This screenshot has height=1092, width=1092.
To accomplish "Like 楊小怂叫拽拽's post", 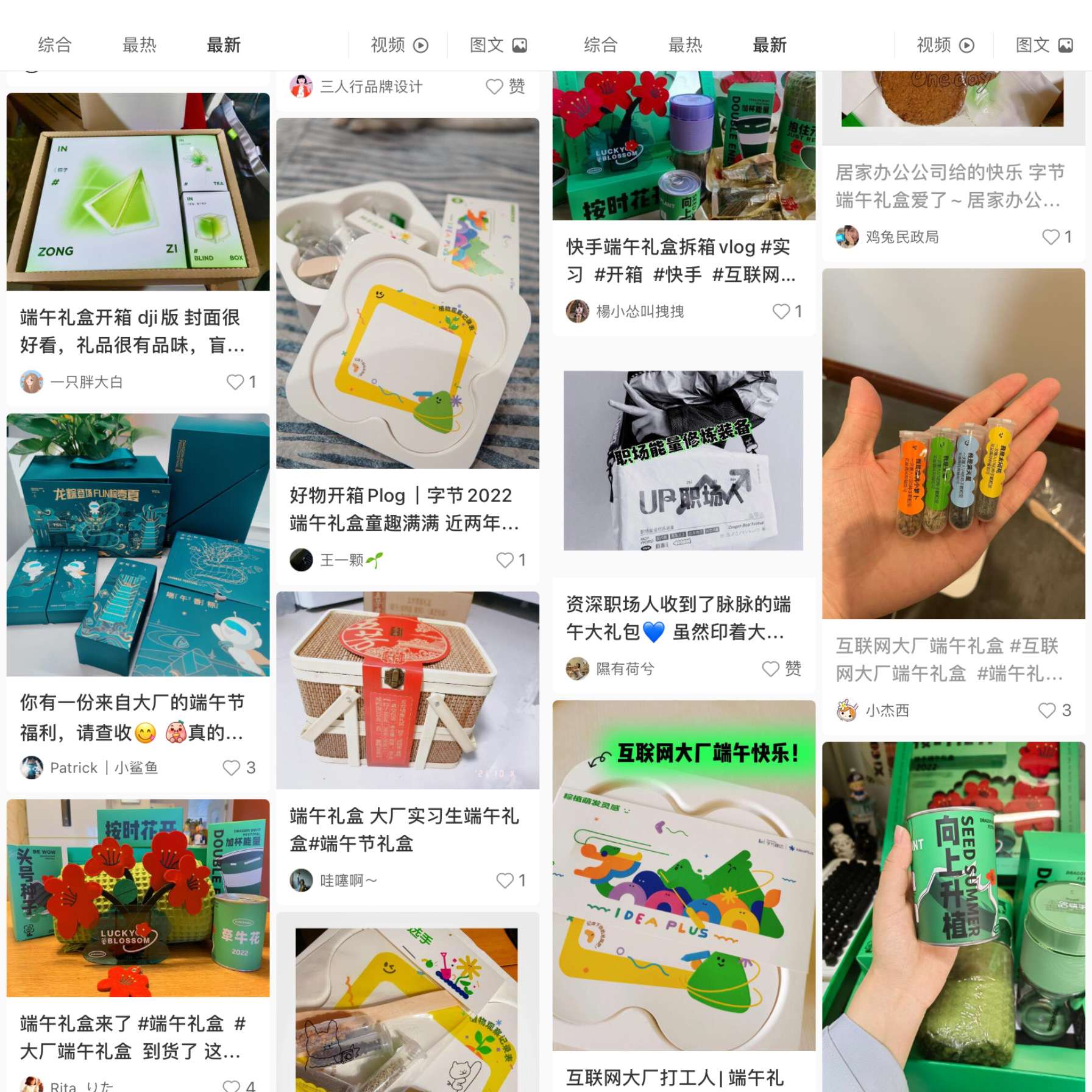I will point(781,311).
